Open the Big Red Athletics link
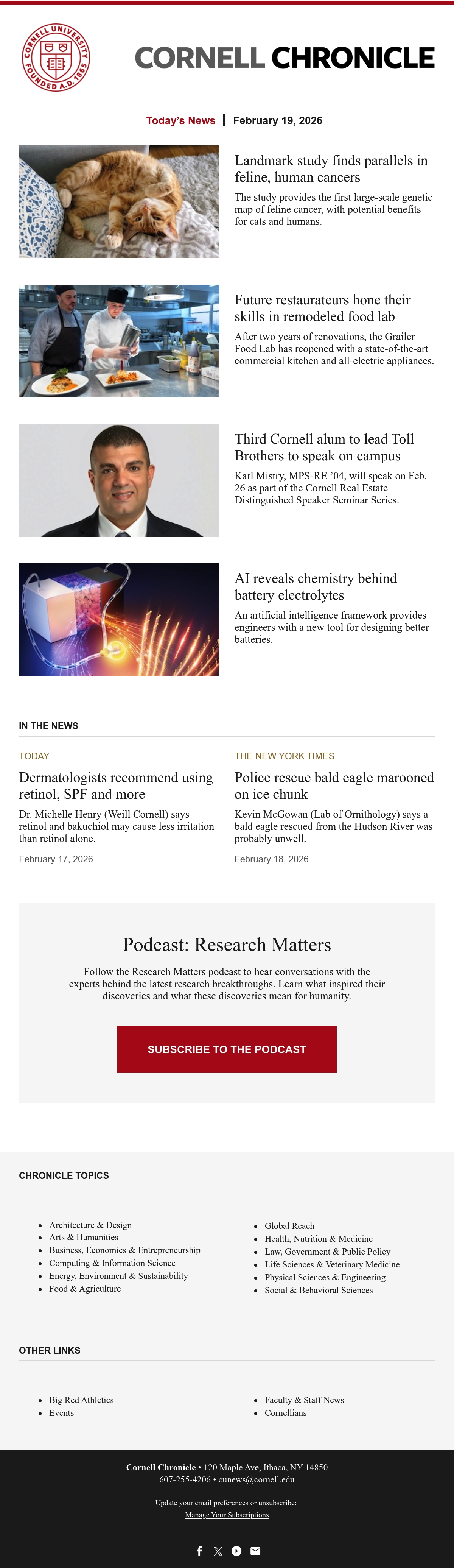The image size is (454, 1568). (x=82, y=1400)
